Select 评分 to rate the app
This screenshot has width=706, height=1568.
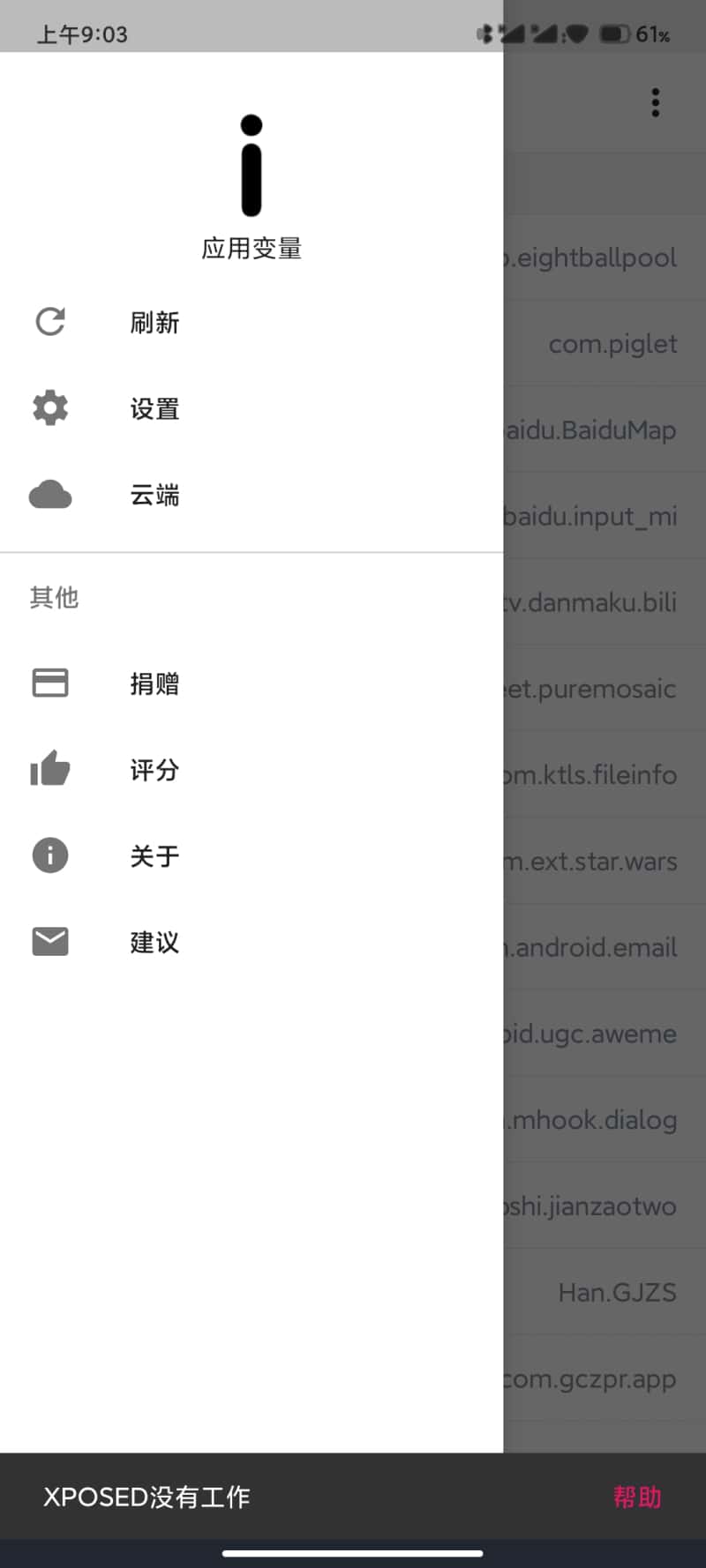pyautogui.click(x=154, y=770)
